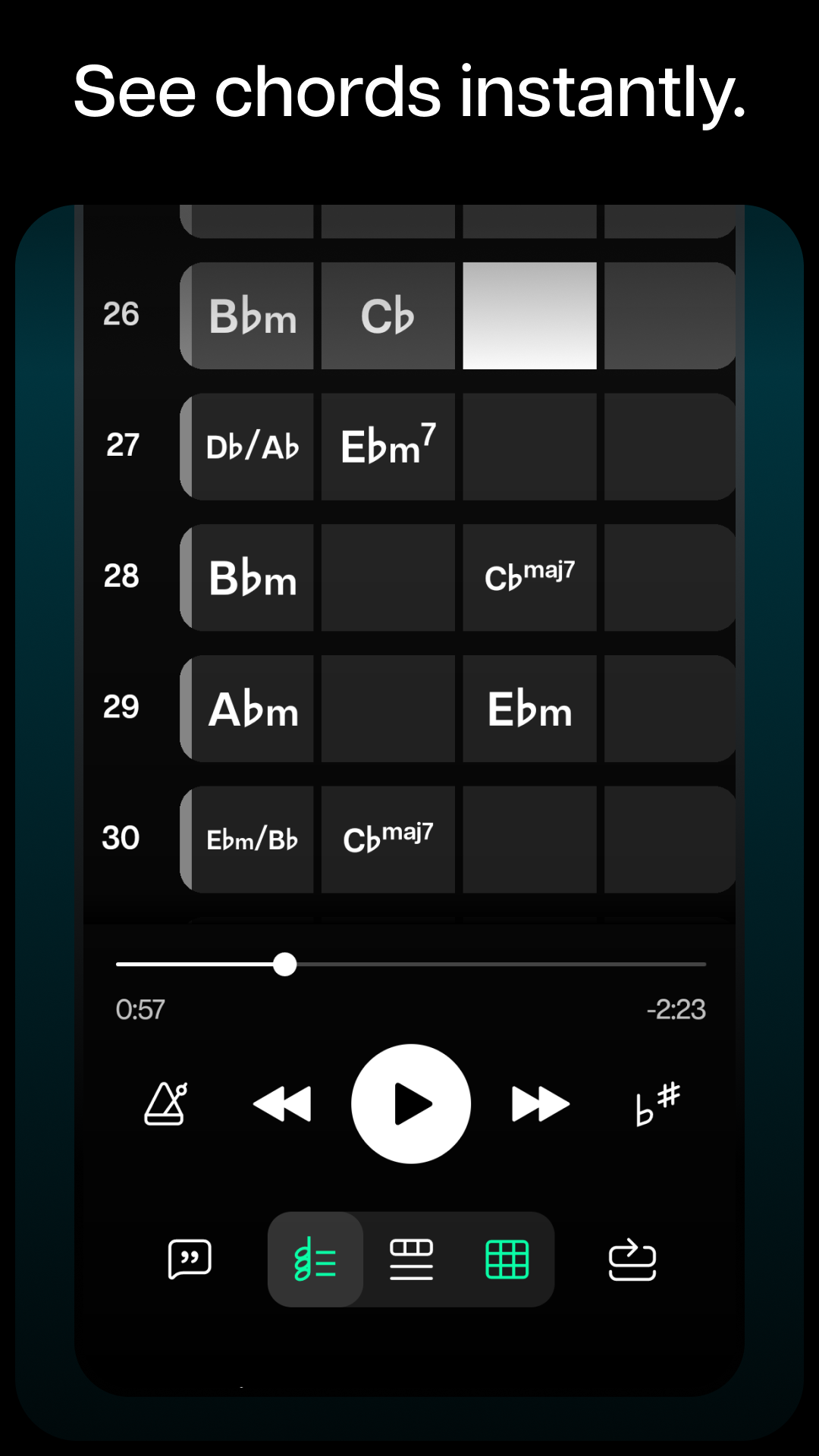
Task: Open the lyrics view speech bubble
Action: point(189,1259)
